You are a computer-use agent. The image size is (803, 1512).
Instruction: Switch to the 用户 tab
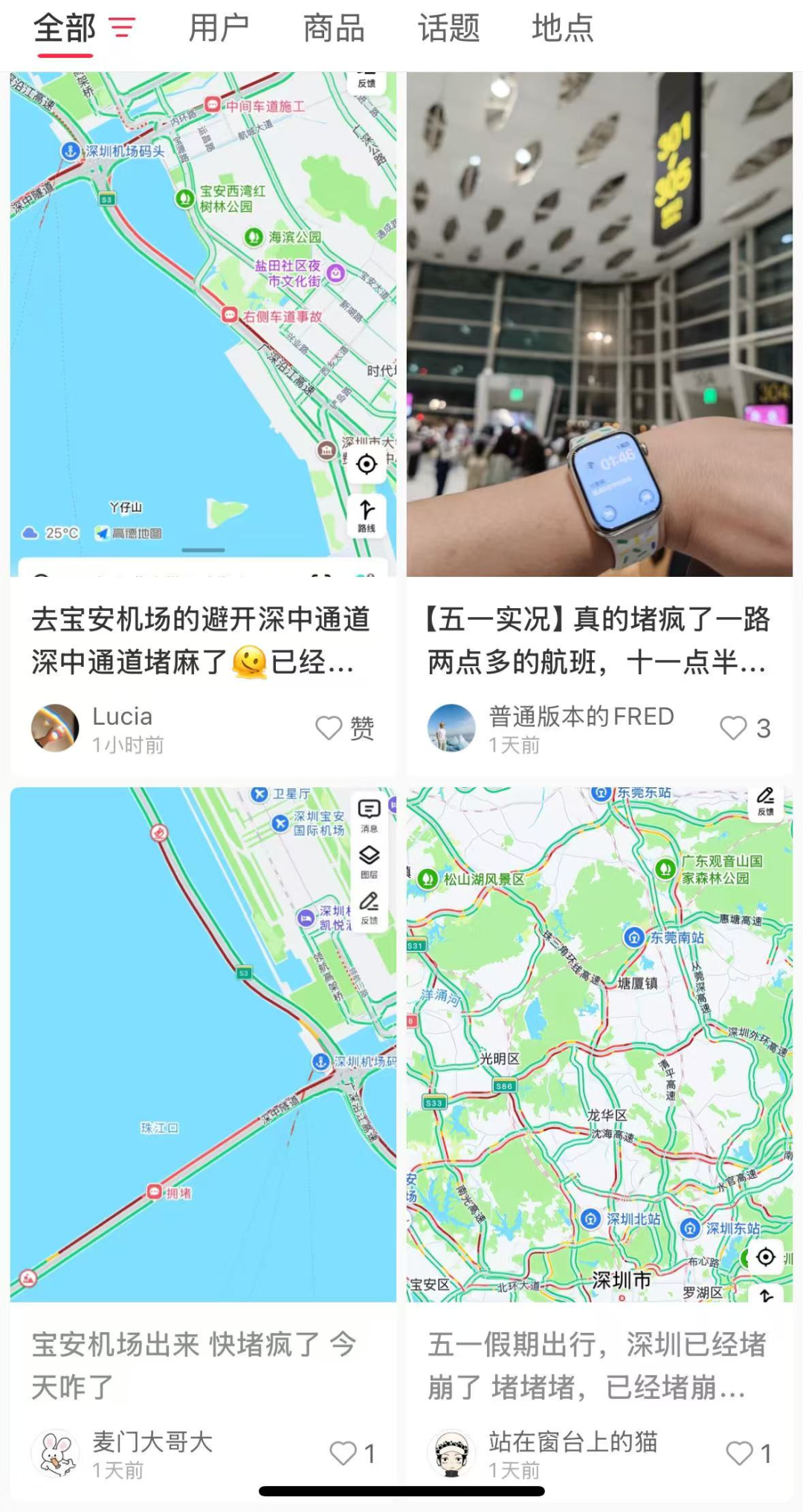pyautogui.click(x=219, y=29)
